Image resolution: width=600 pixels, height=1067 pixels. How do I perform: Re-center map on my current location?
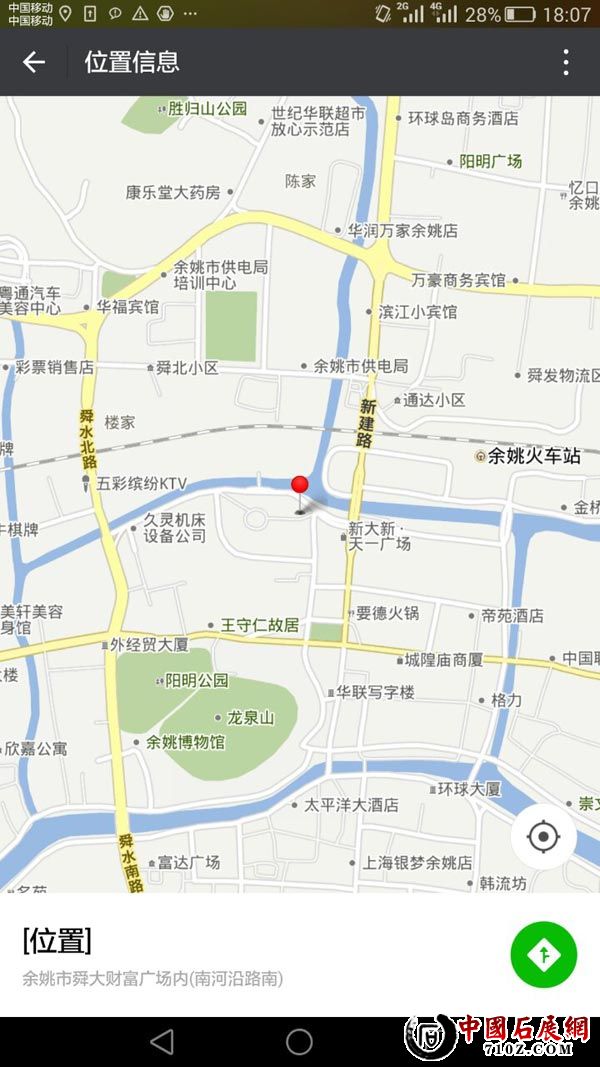543,836
